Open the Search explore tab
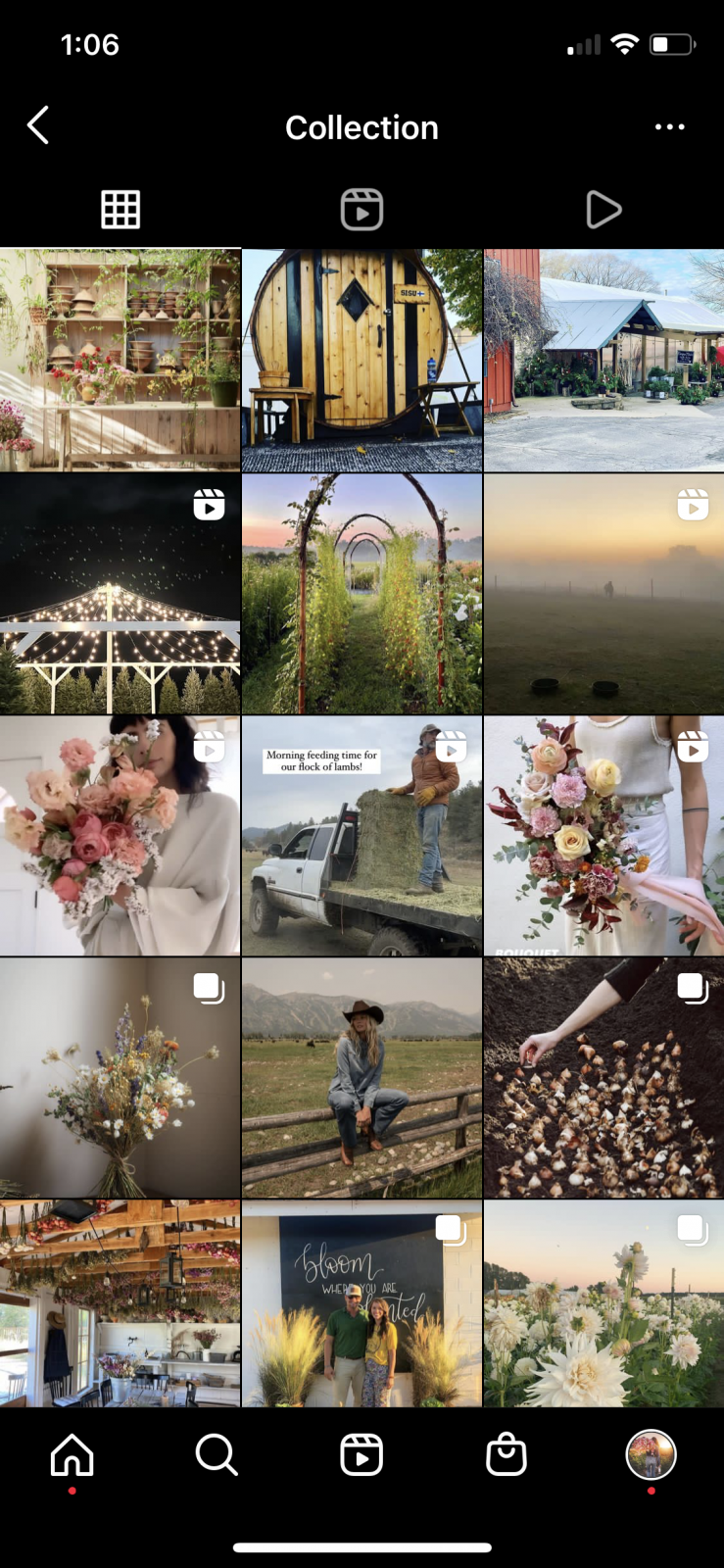The height and width of the screenshot is (1568, 724). 217,1455
